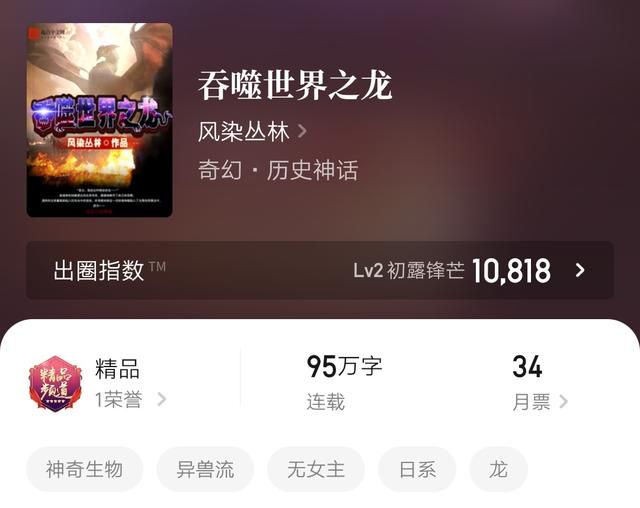The image size is (640, 508).
Task: Open the 出圈指数 ranking details
Action: tap(319, 270)
